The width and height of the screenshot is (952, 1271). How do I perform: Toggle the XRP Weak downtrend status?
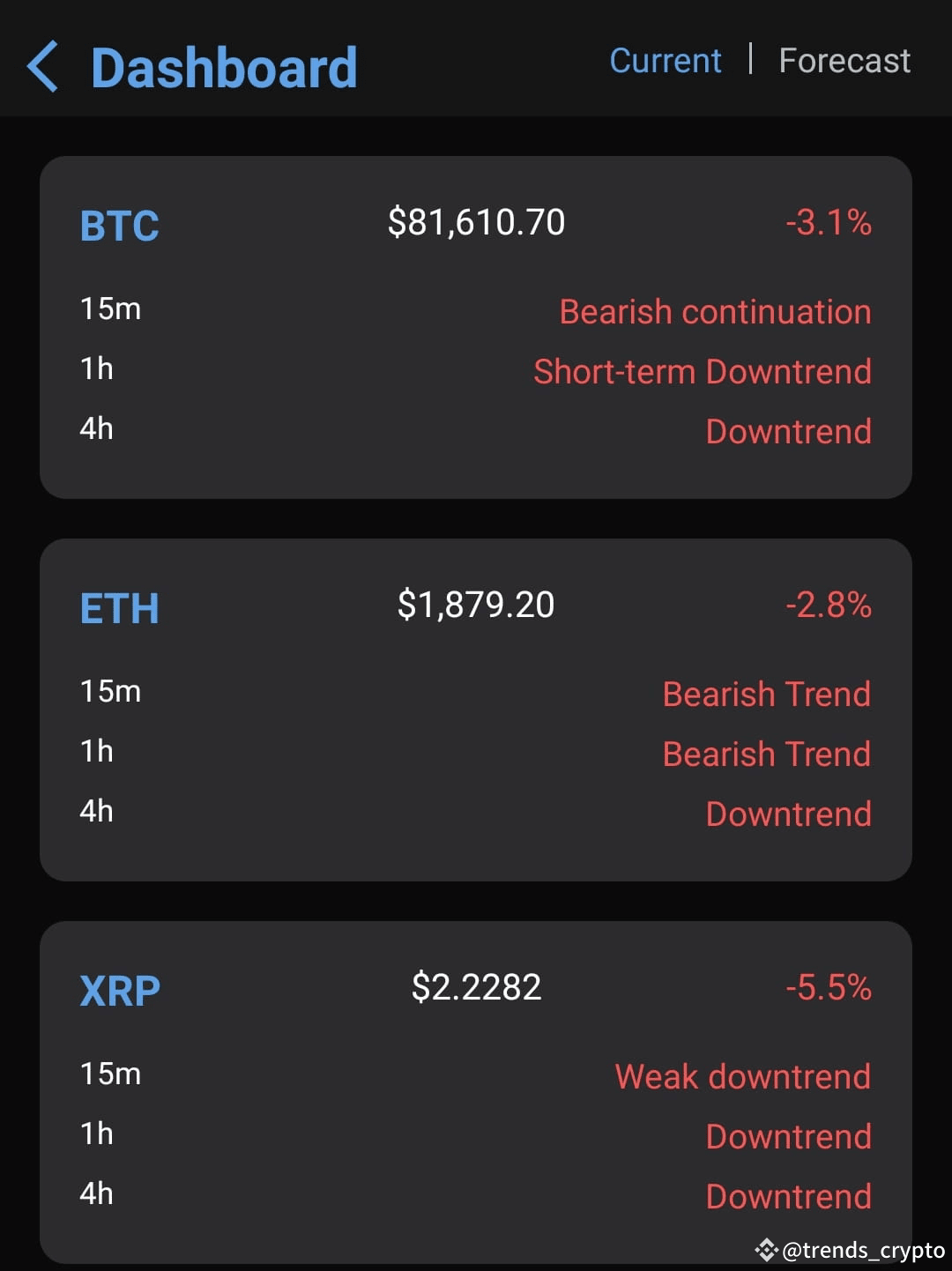(742, 1076)
